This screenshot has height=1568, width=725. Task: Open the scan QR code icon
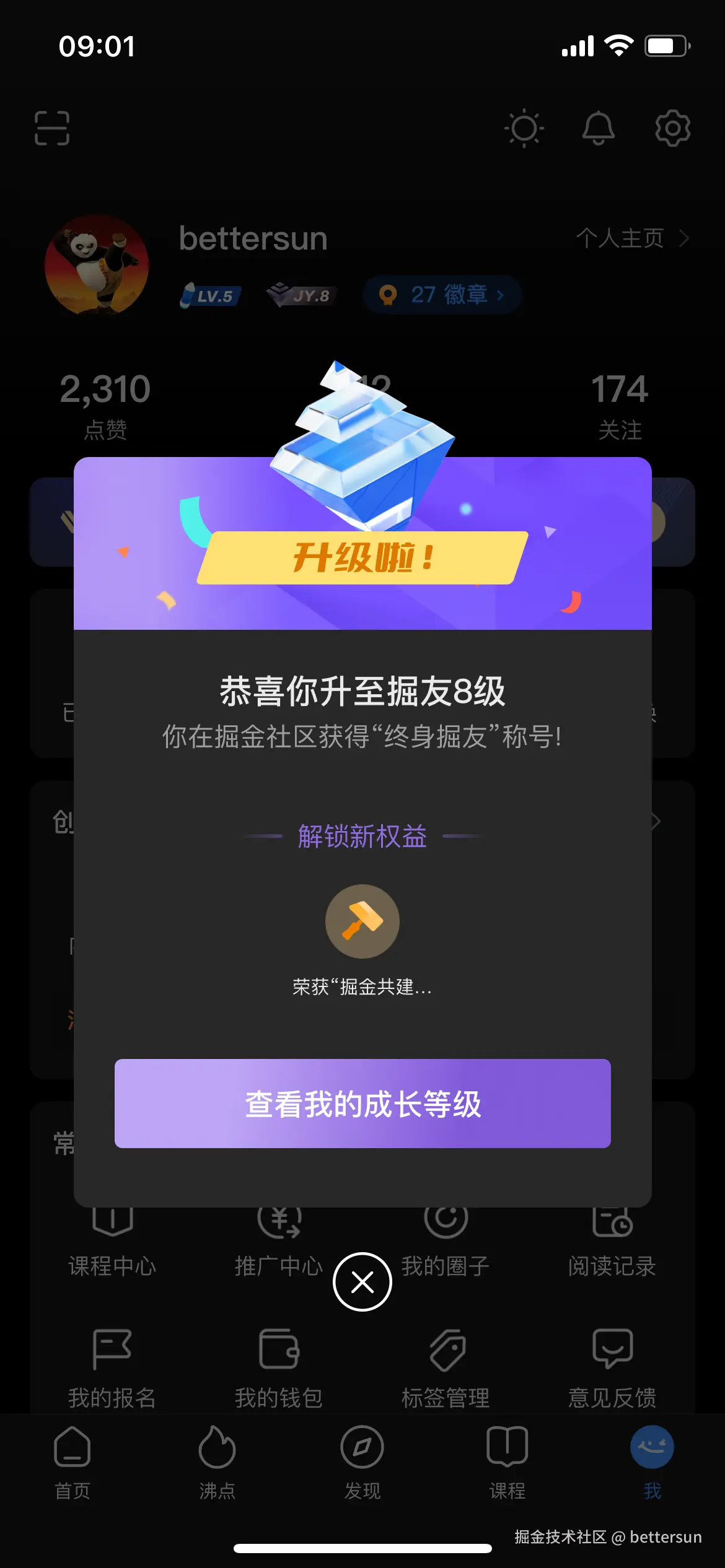pos(52,129)
